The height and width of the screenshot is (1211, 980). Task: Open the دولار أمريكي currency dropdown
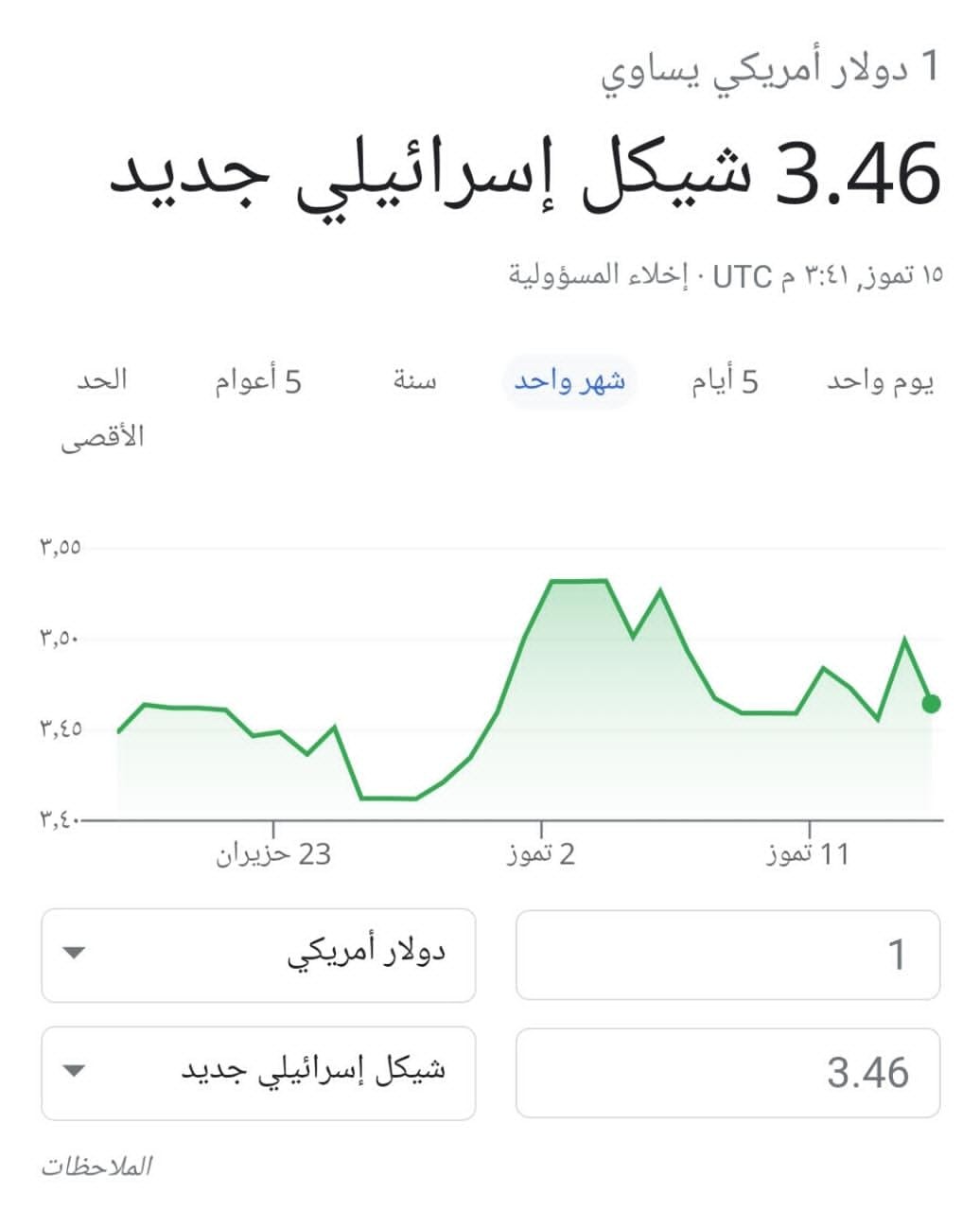(x=258, y=955)
